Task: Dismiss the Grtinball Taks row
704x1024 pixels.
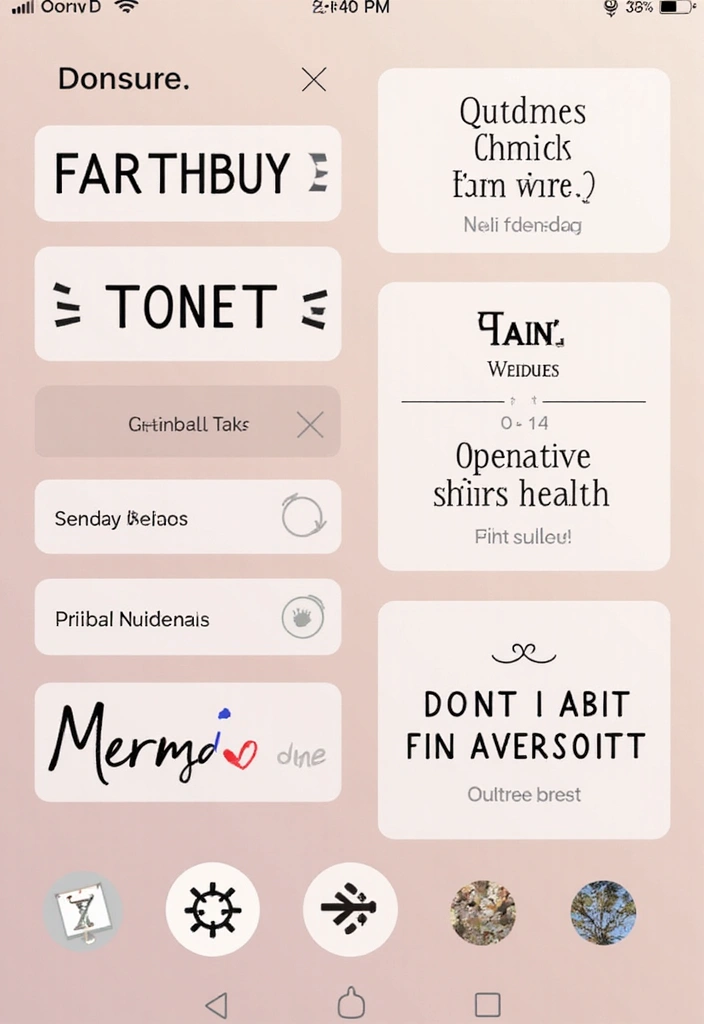Action: (310, 425)
